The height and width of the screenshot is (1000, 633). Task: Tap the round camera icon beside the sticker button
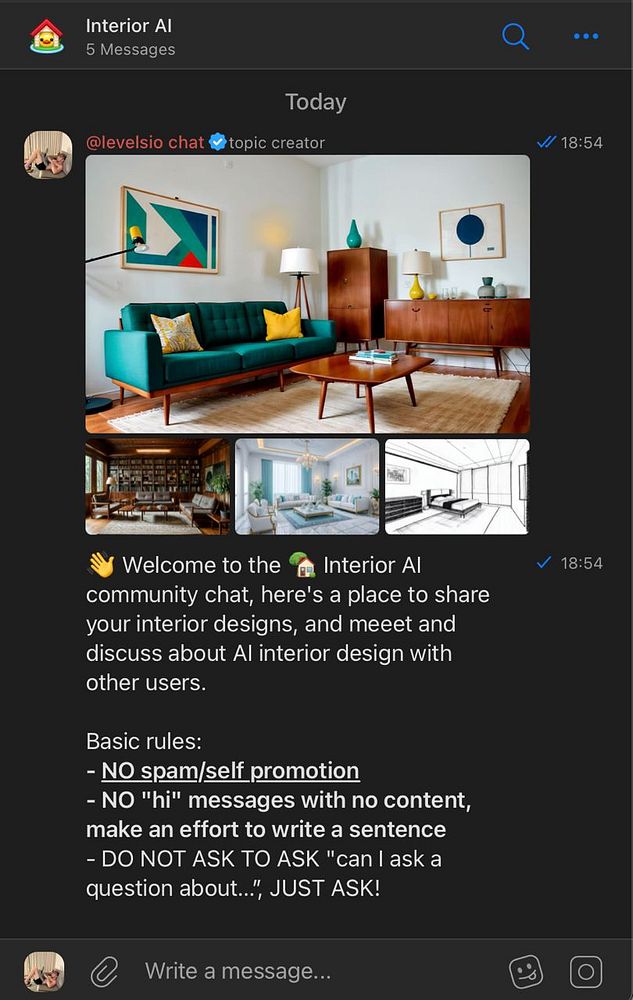pos(586,970)
